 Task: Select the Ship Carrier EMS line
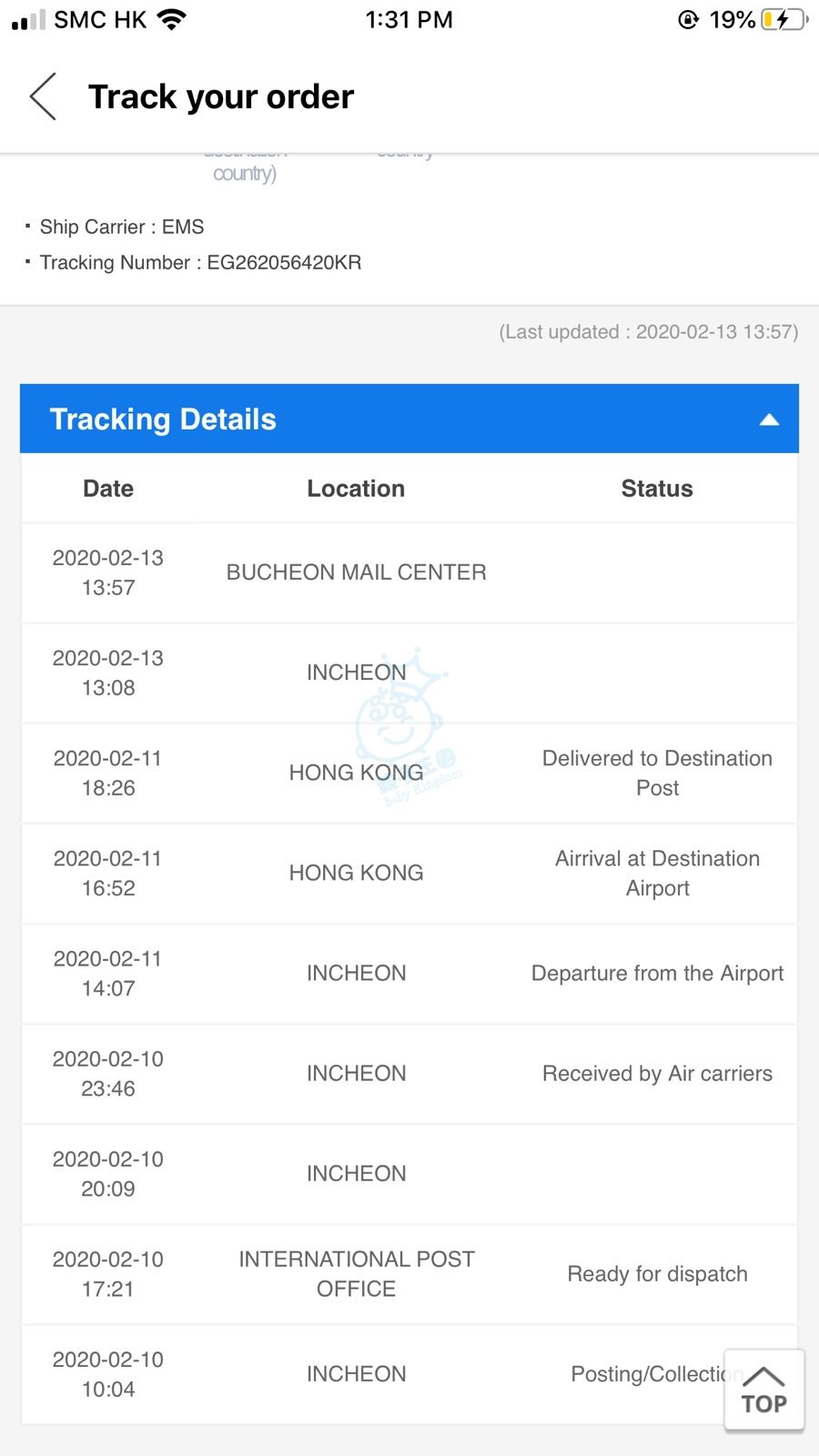pos(121,227)
